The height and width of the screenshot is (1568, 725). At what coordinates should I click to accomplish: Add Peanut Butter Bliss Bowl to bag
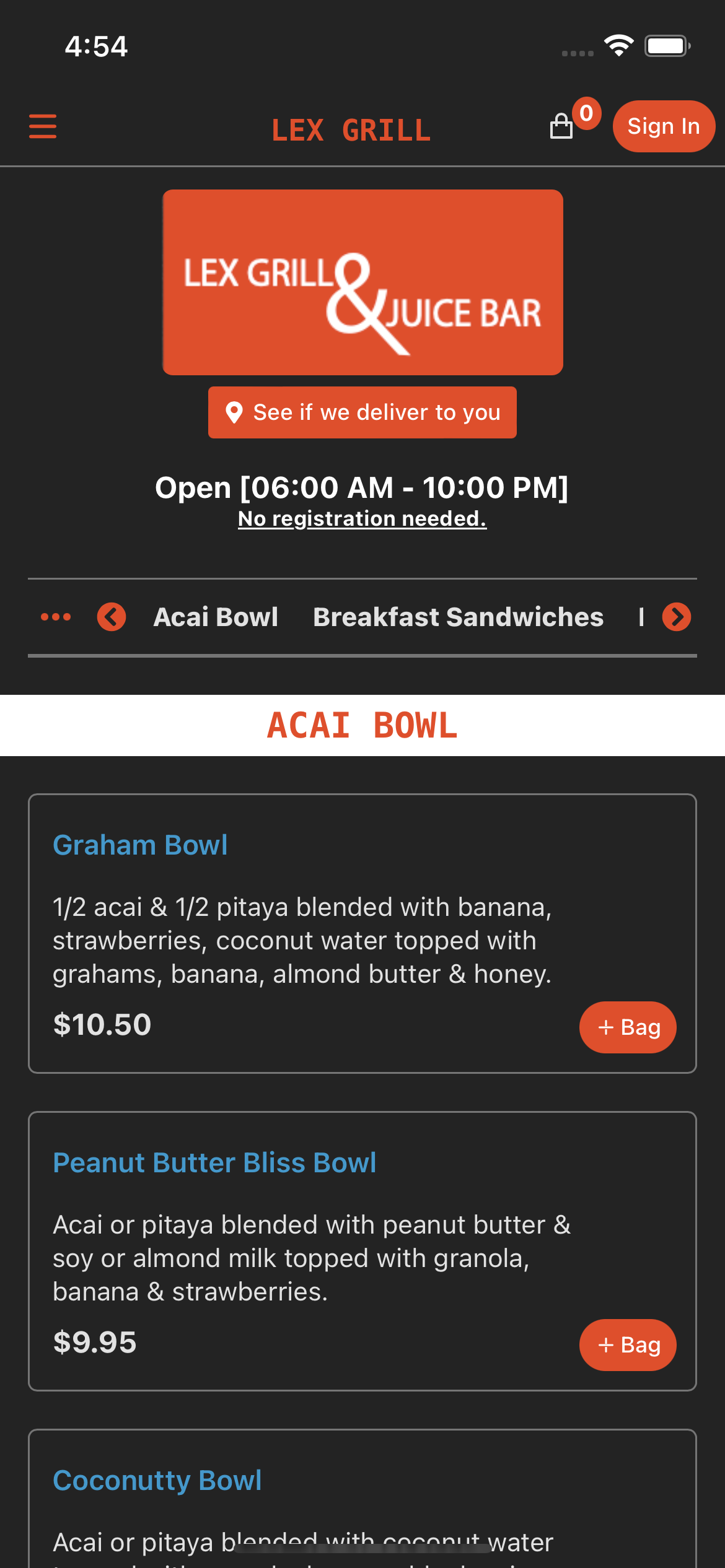coord(627,1345)
